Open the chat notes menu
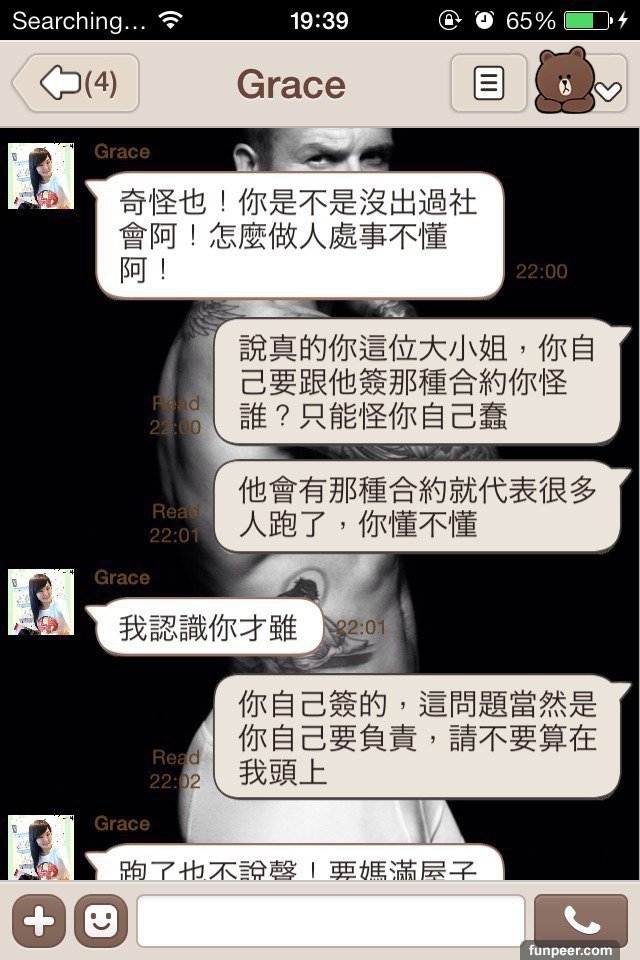The image size is (640, 960). pos(488,84)
